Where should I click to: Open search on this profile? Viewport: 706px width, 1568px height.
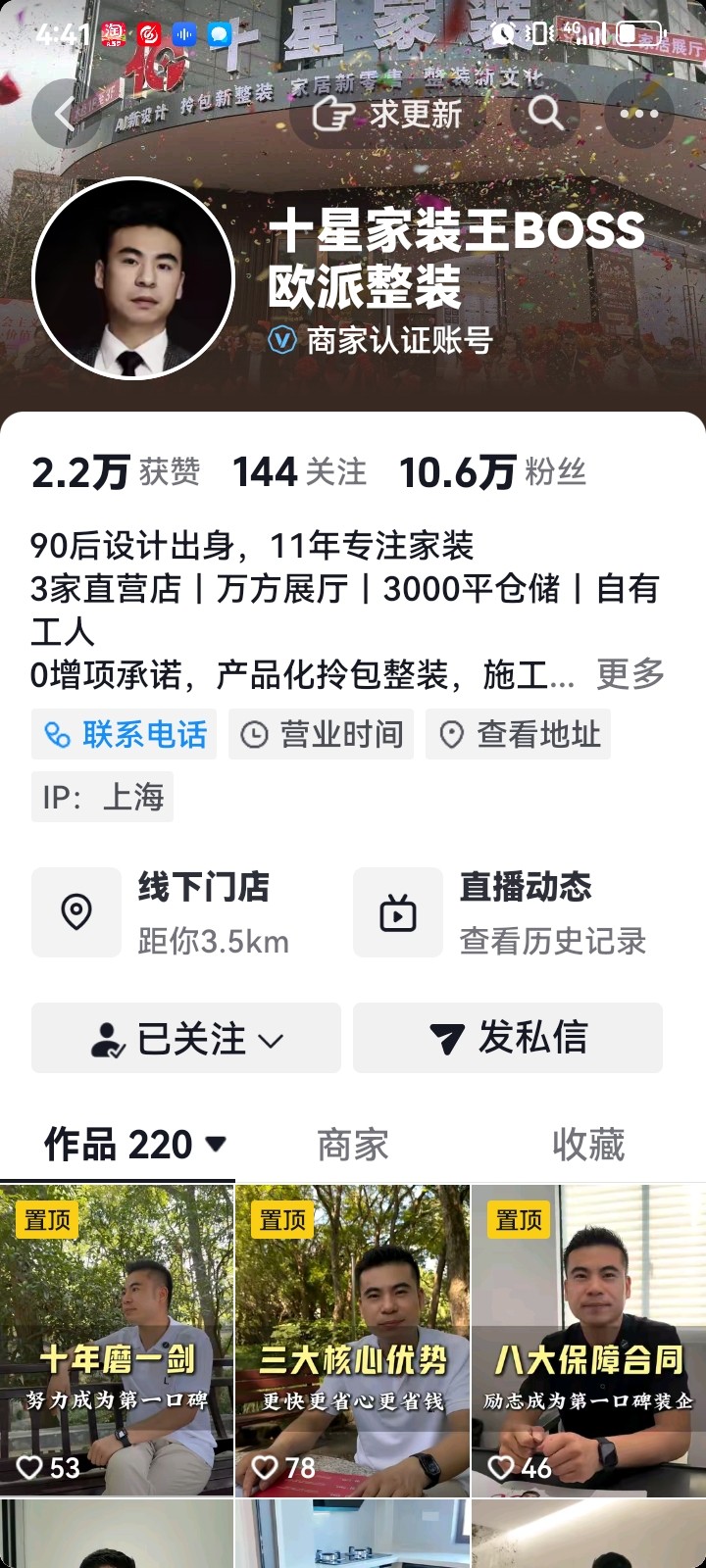[x=546, y=114]
